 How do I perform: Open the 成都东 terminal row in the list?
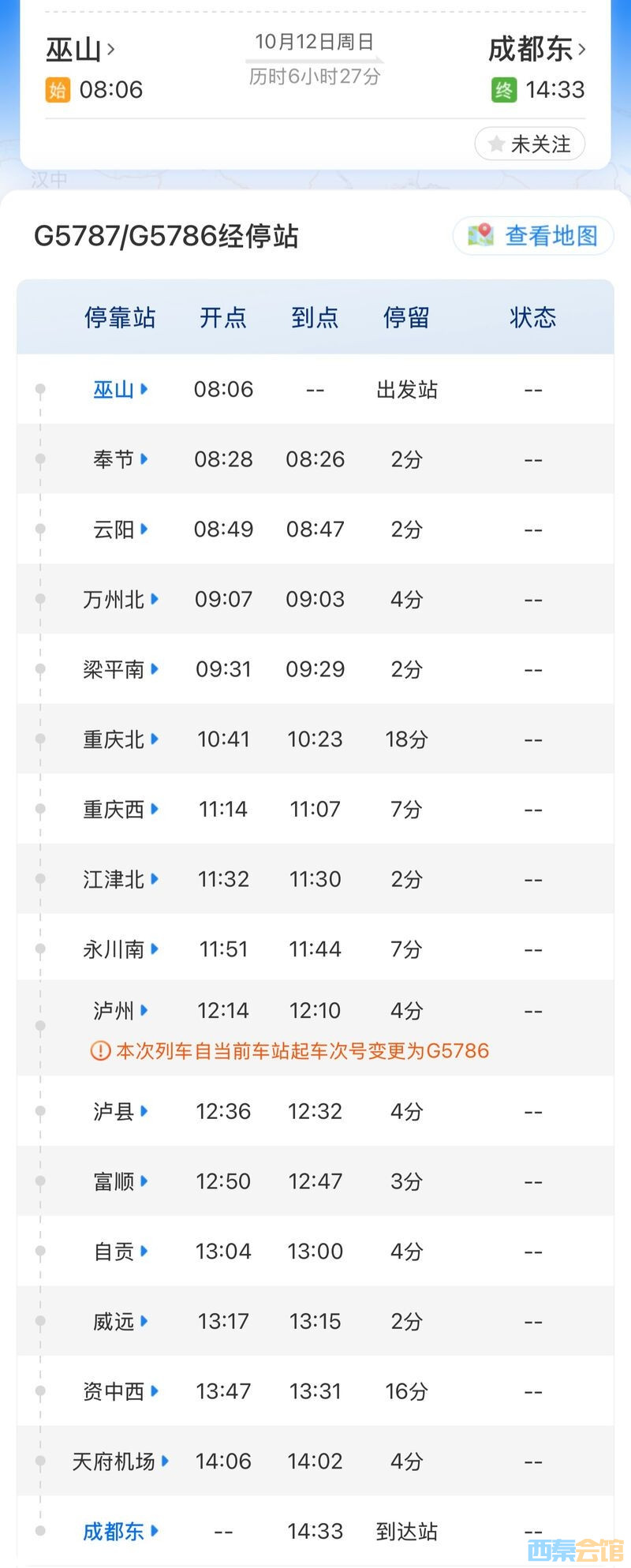click(120, 1532)
